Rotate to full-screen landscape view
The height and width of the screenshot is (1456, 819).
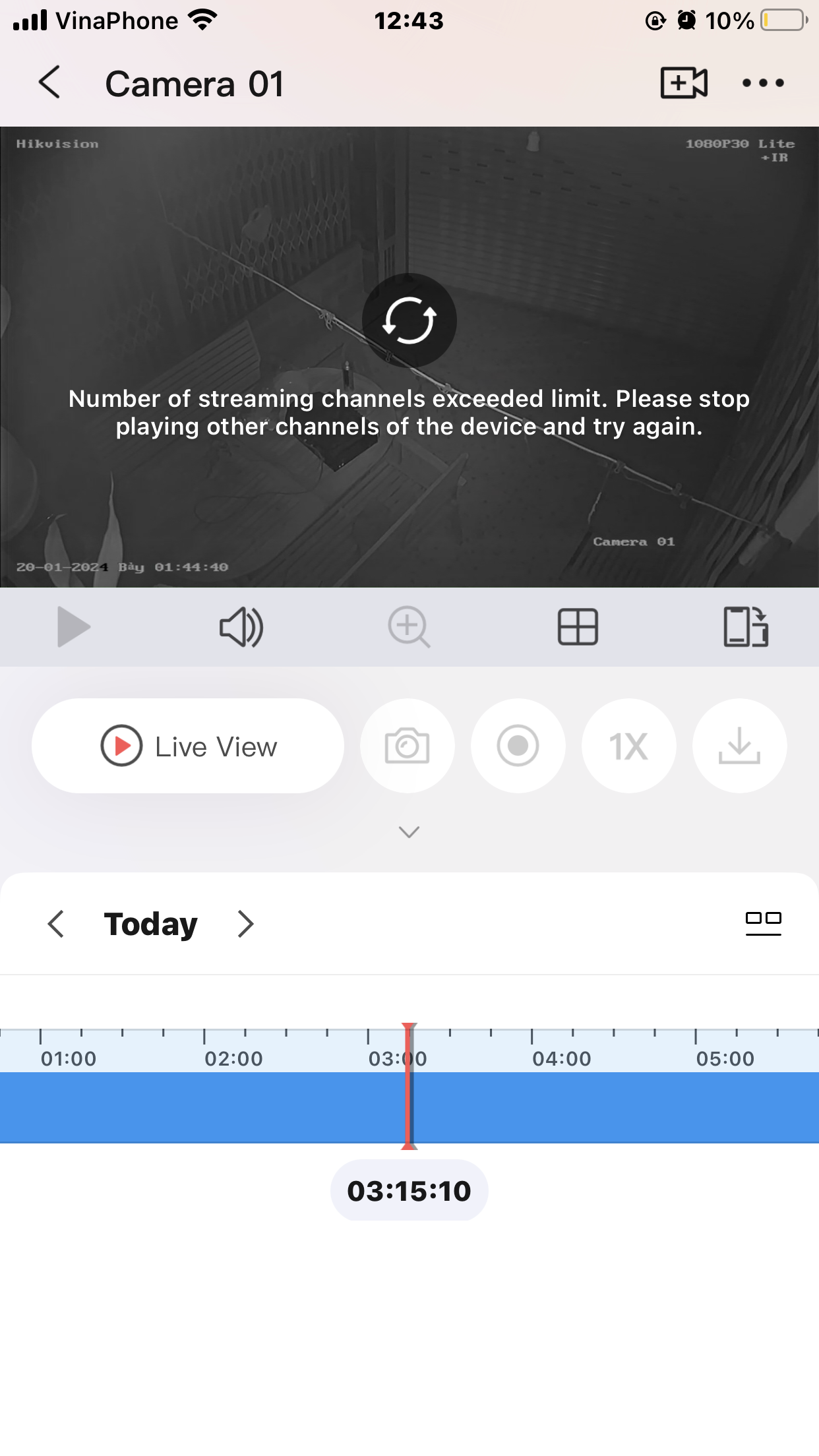(746, 626)
